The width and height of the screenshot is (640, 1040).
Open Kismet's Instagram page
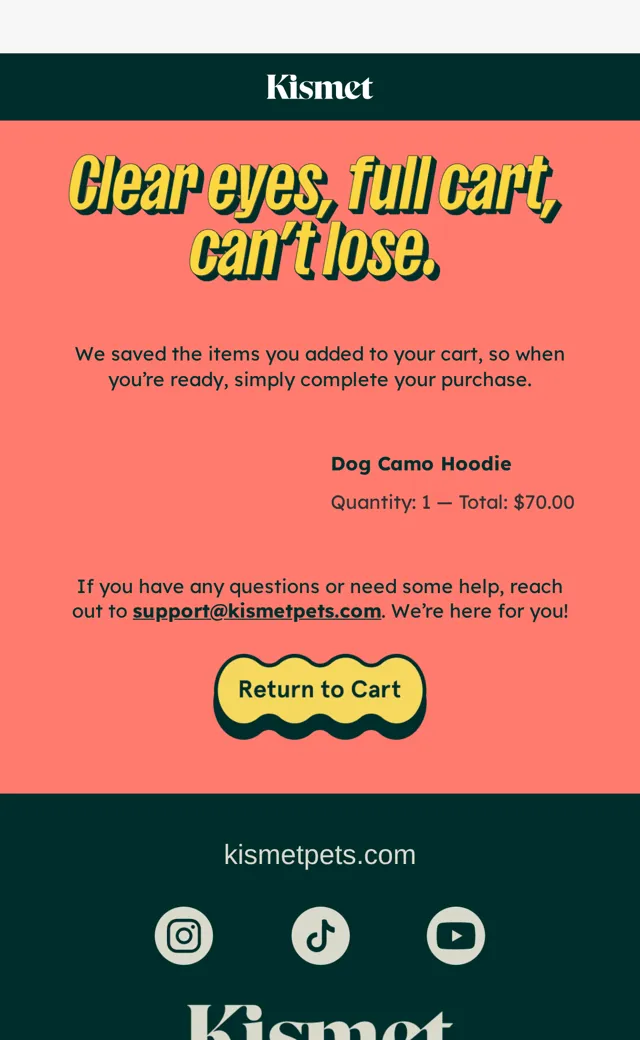pyautogui.click(x=184, y=935)
